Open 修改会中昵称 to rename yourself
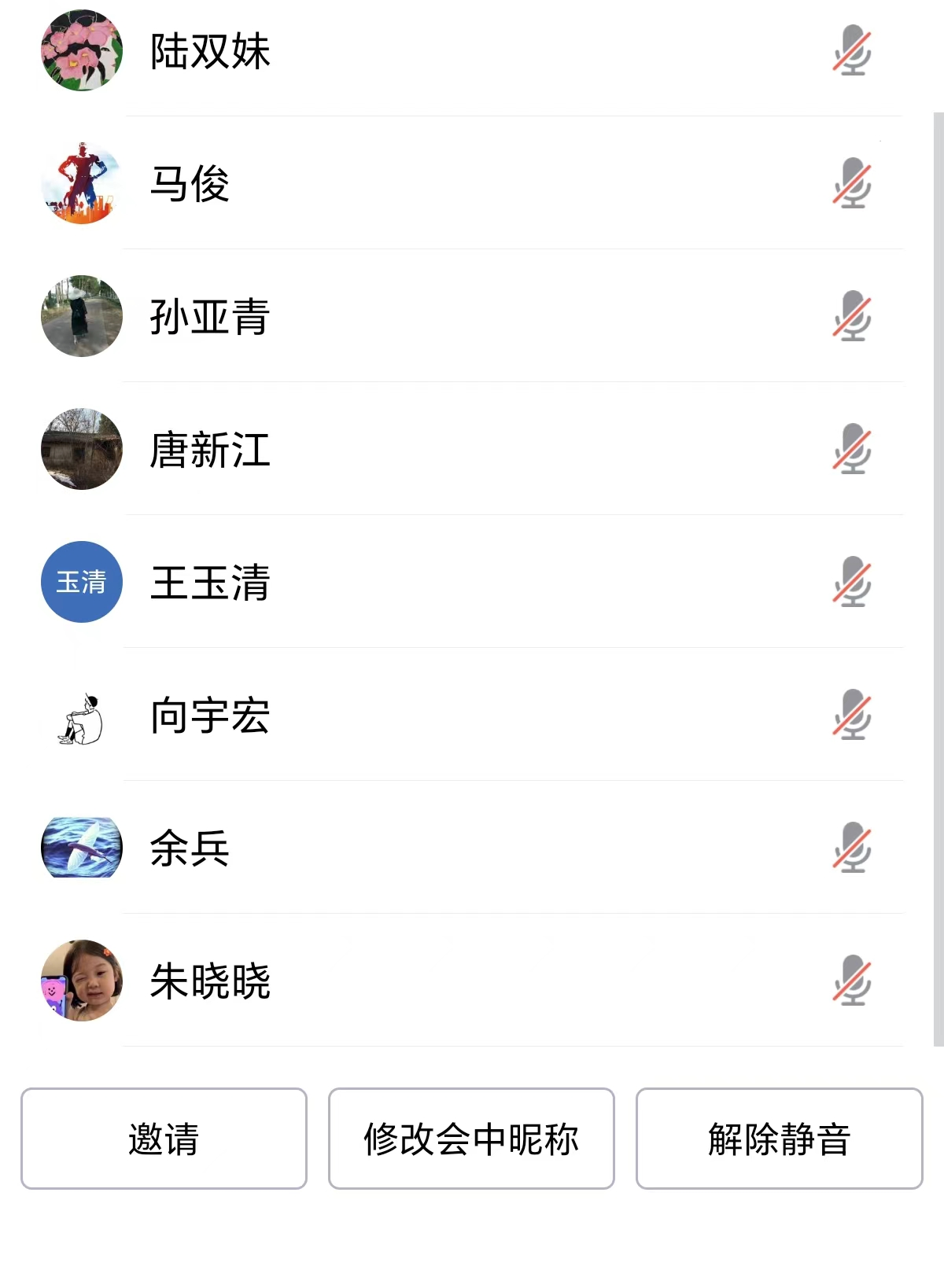The width and height of the screenshot is (944, 1288). pos(471,1138)
